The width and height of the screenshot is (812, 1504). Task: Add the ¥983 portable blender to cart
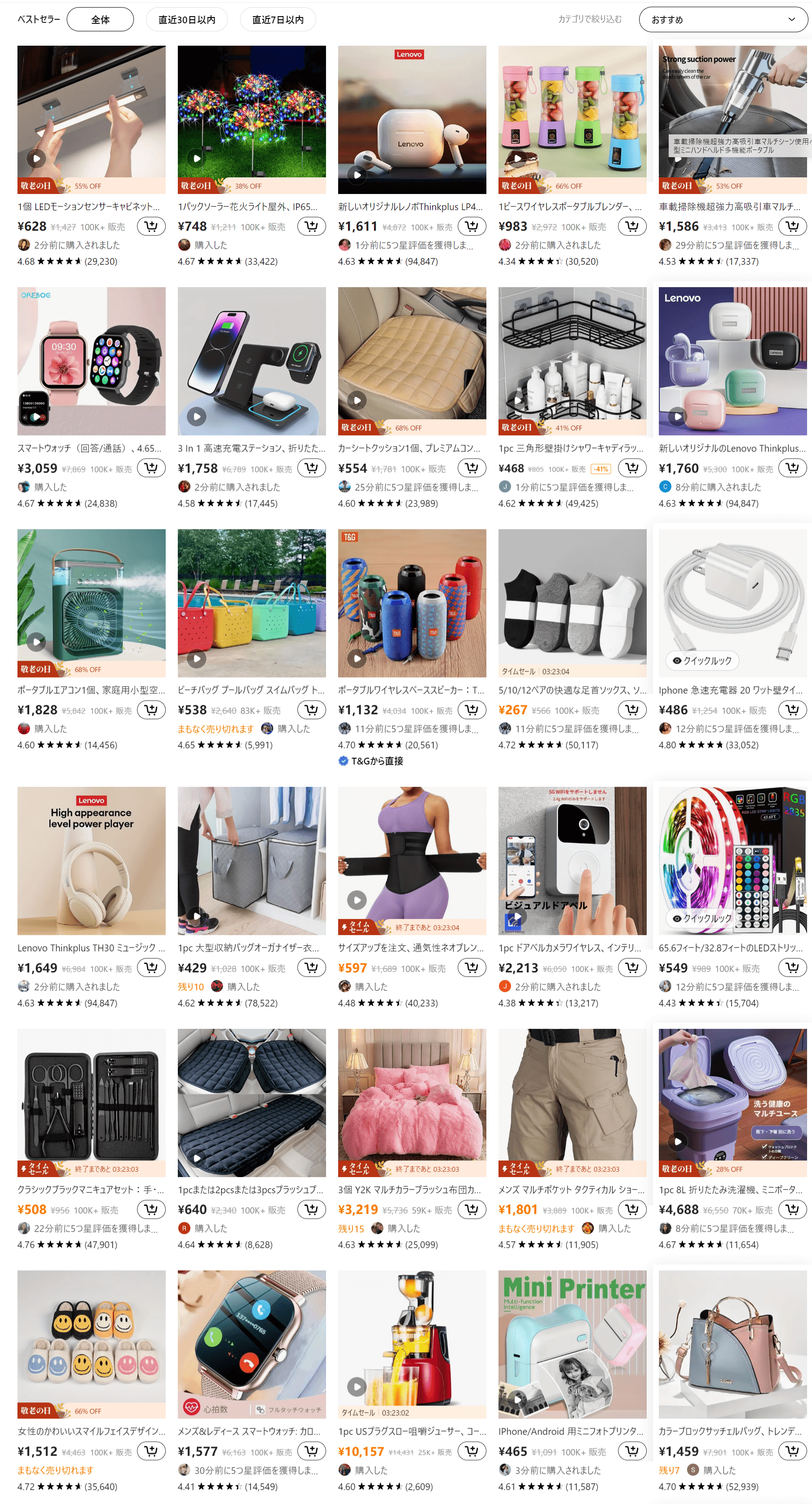632,226
